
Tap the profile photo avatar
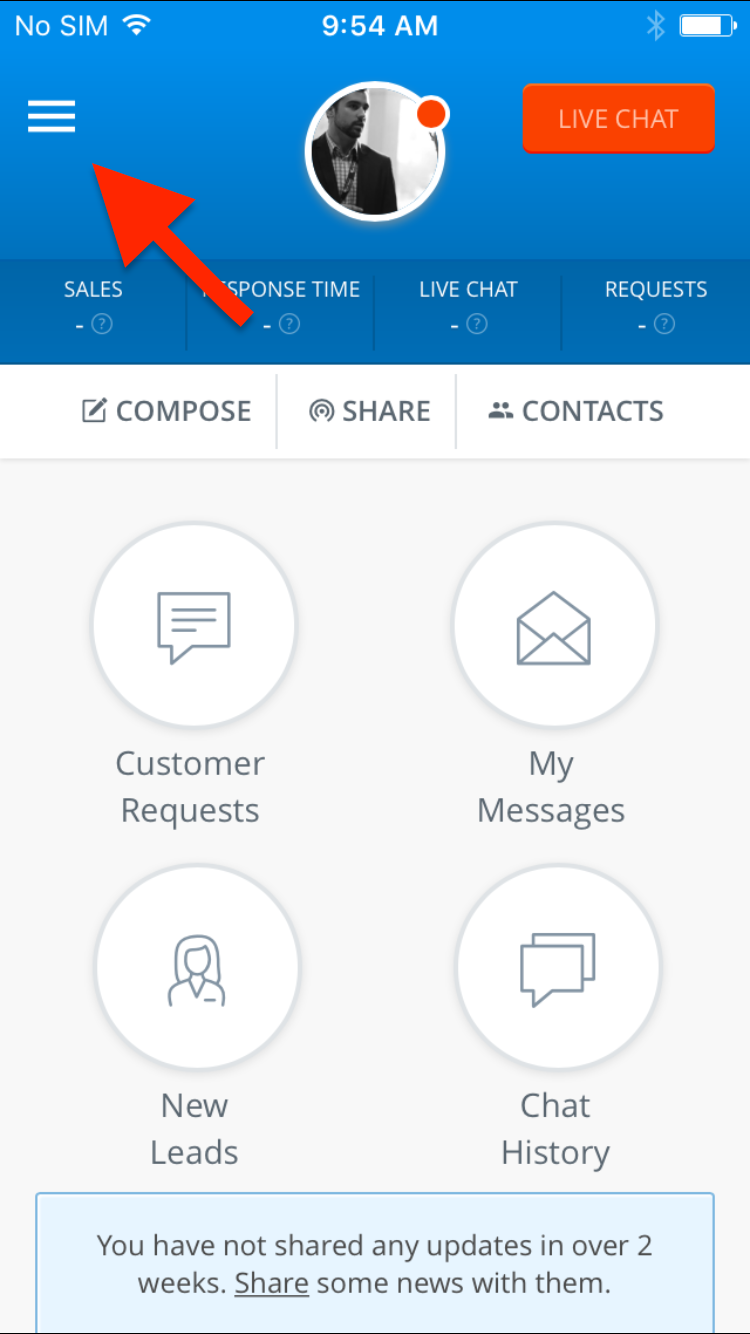point(374,151)
